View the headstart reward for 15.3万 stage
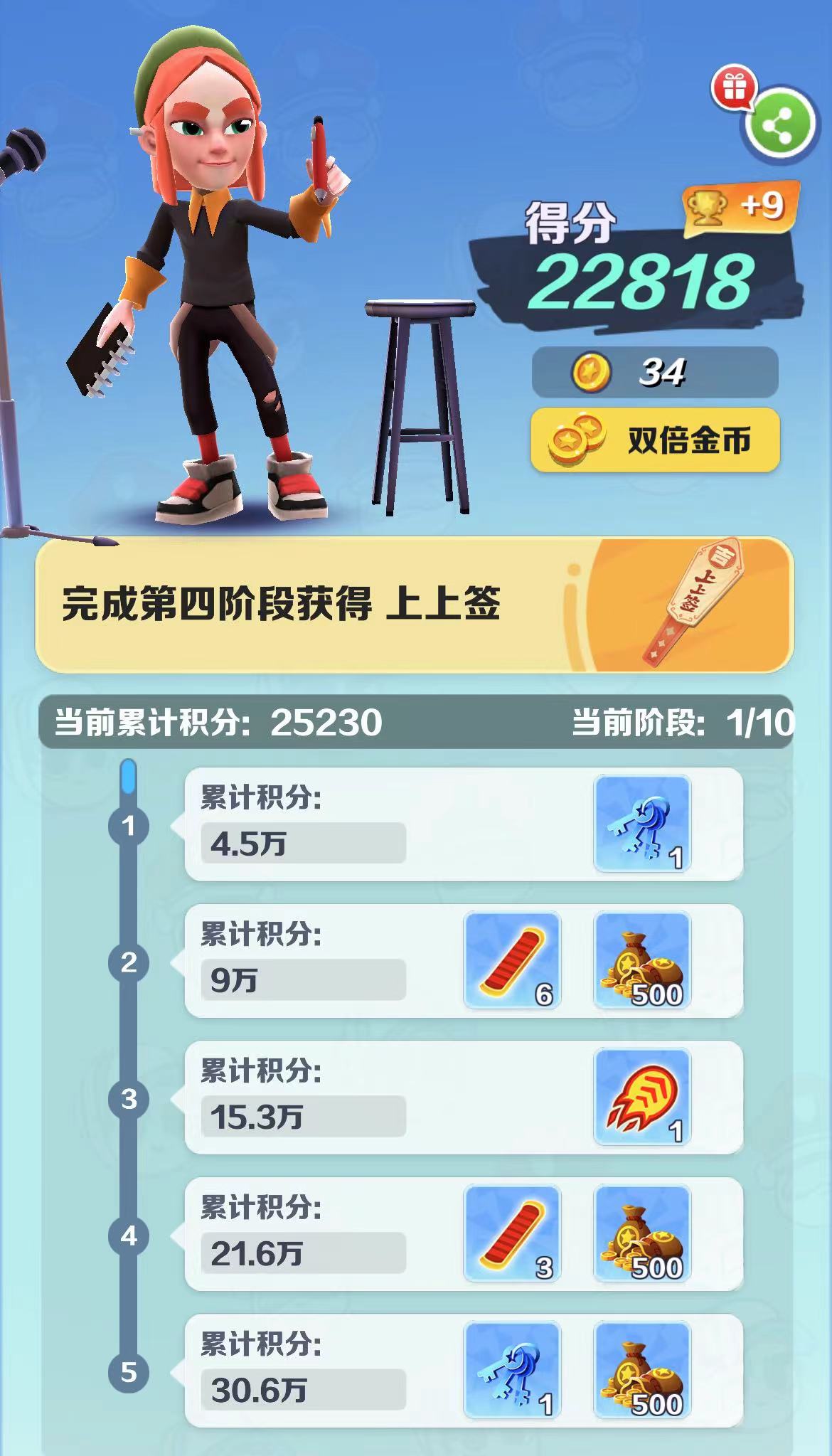Image resolution: width=832 pixels, height=1456 pixels. click(x=642, y=1098)
